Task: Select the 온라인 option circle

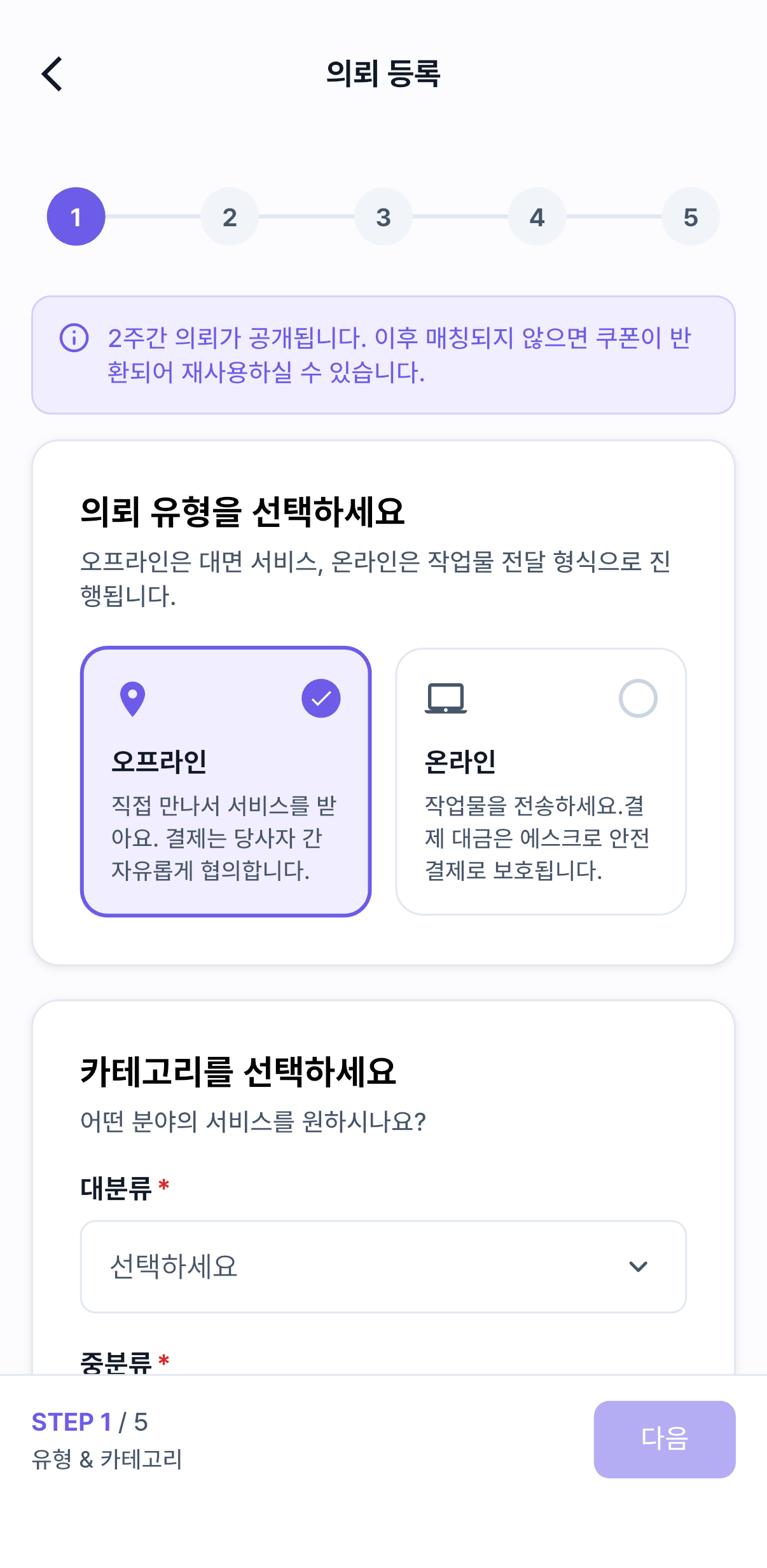Action: [640, 698]
